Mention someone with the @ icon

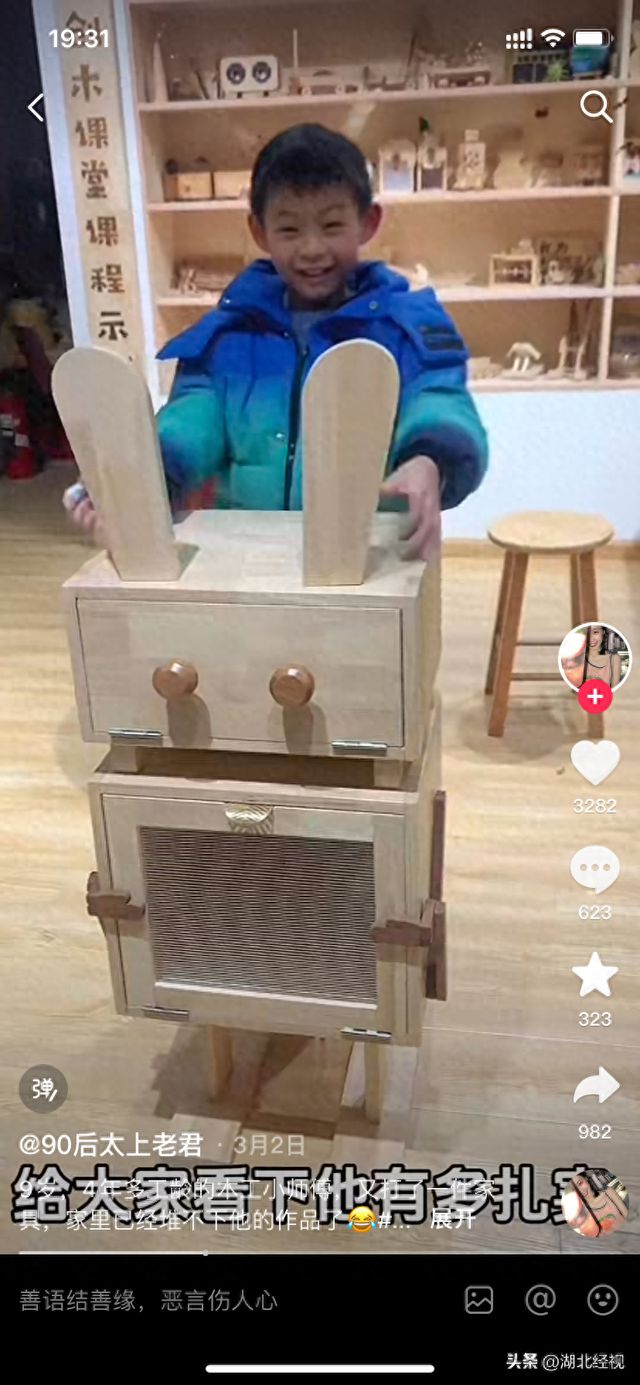pyautogui.click(x=541, y=1300)
